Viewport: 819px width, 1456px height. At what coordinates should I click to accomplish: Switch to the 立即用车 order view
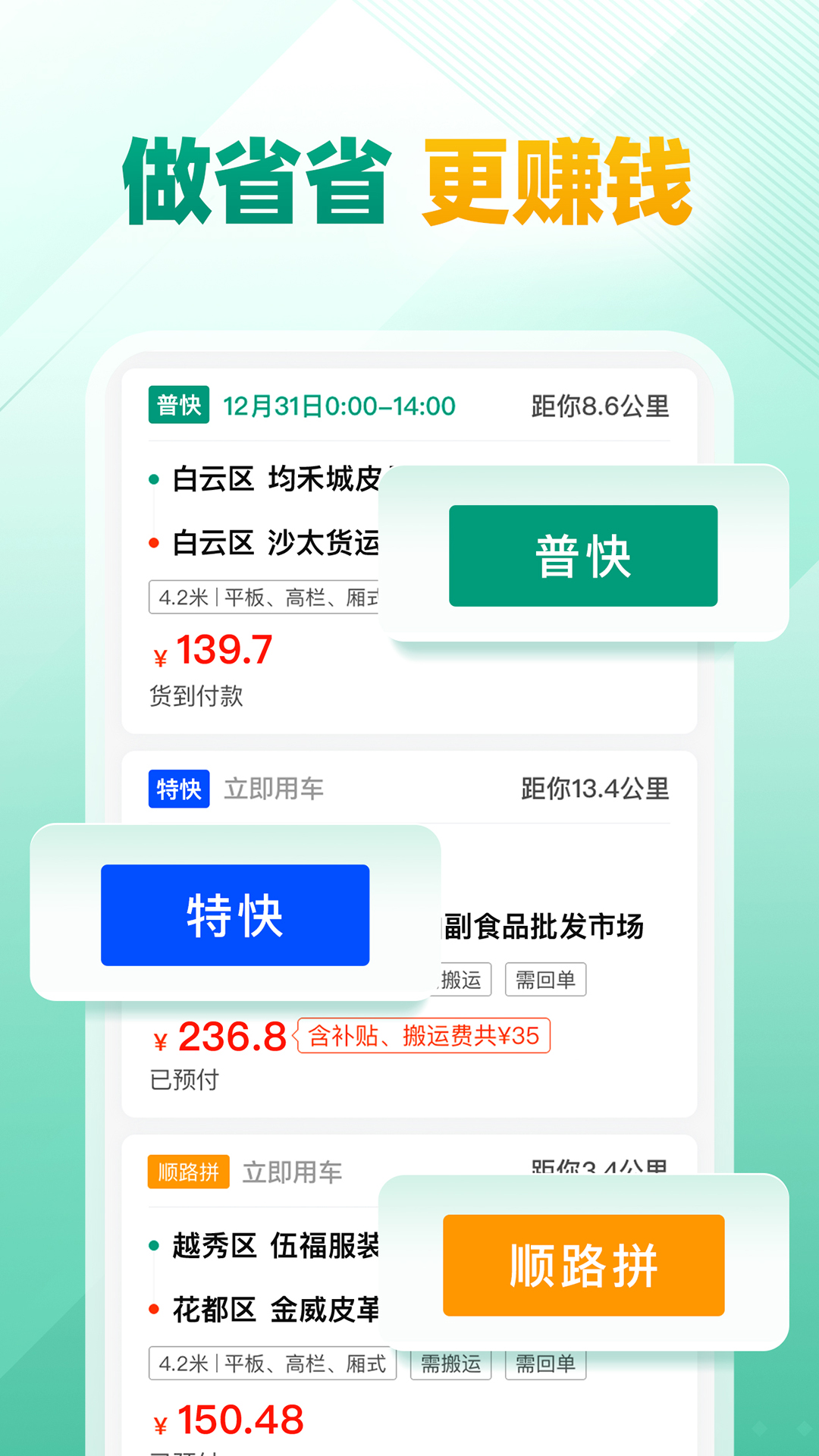[277, 789]
